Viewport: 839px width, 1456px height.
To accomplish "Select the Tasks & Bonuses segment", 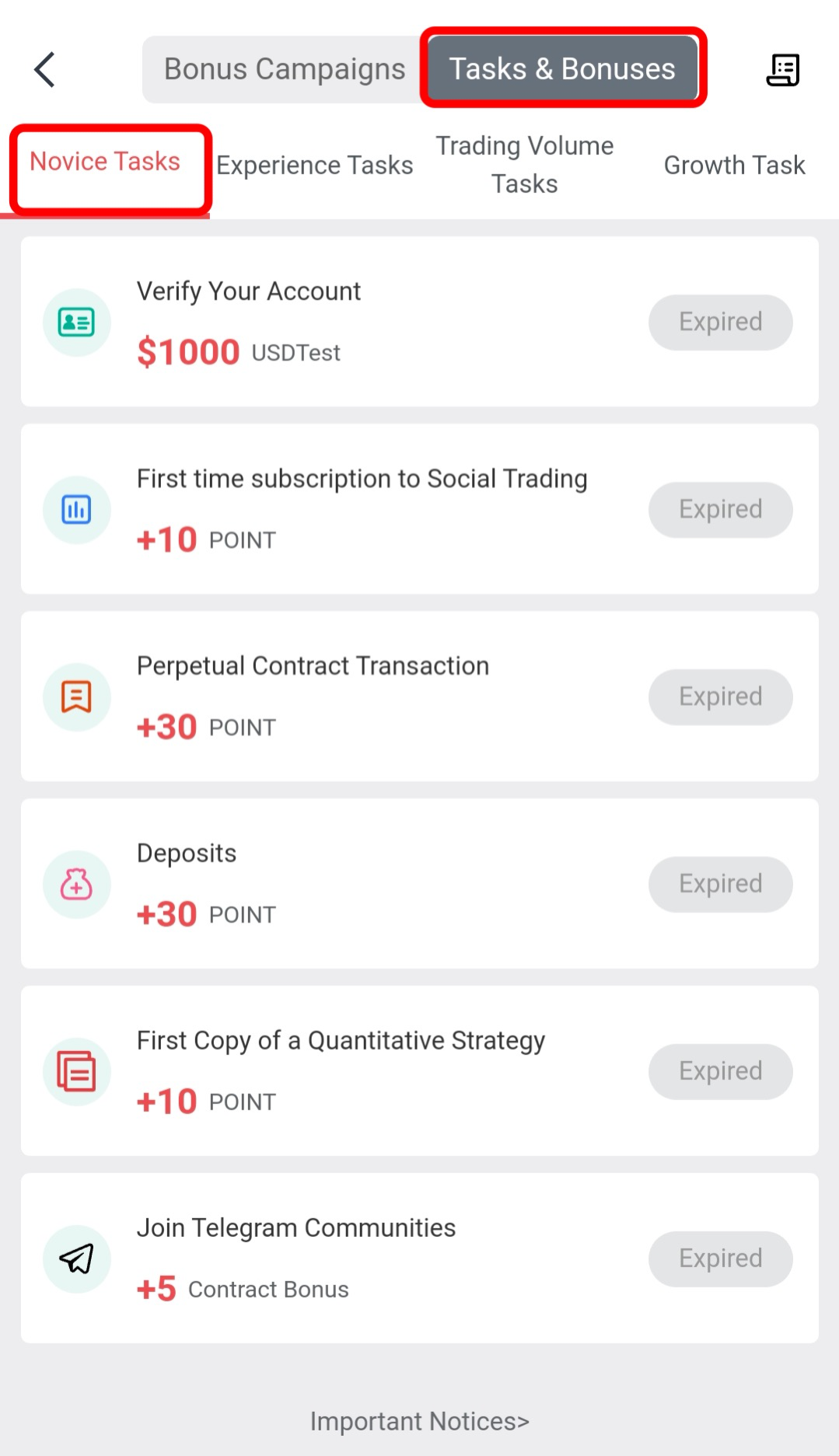I will tap(562, 69).
